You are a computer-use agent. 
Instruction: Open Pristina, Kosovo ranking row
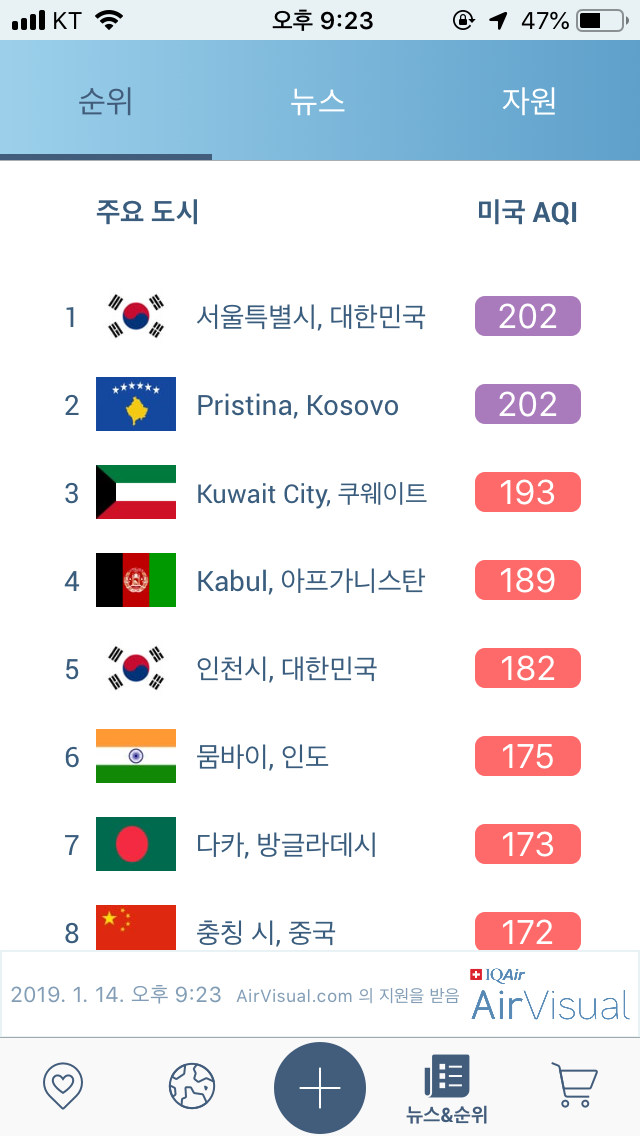(x=320, y=404)
